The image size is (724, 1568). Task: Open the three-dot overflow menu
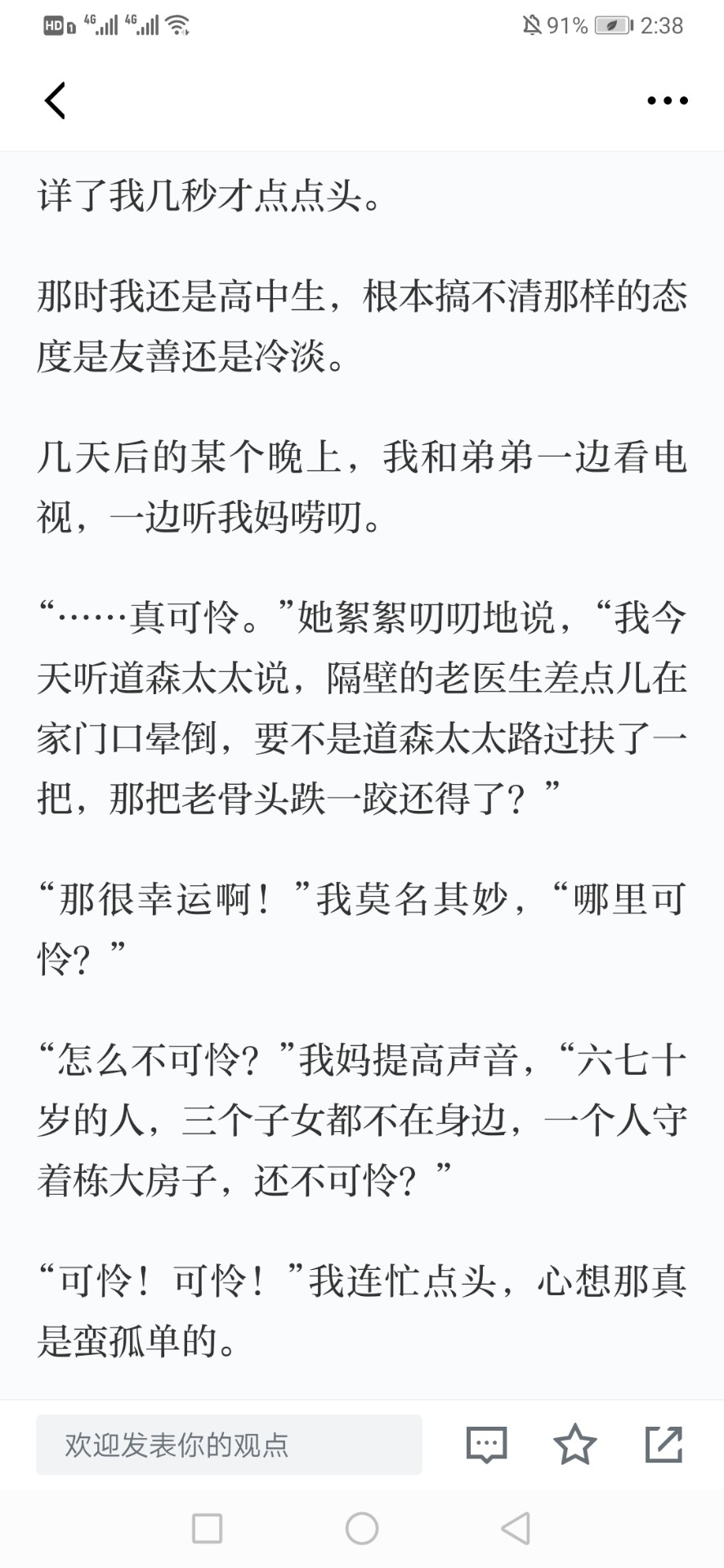pyautogui.click(x=667, y=100)
